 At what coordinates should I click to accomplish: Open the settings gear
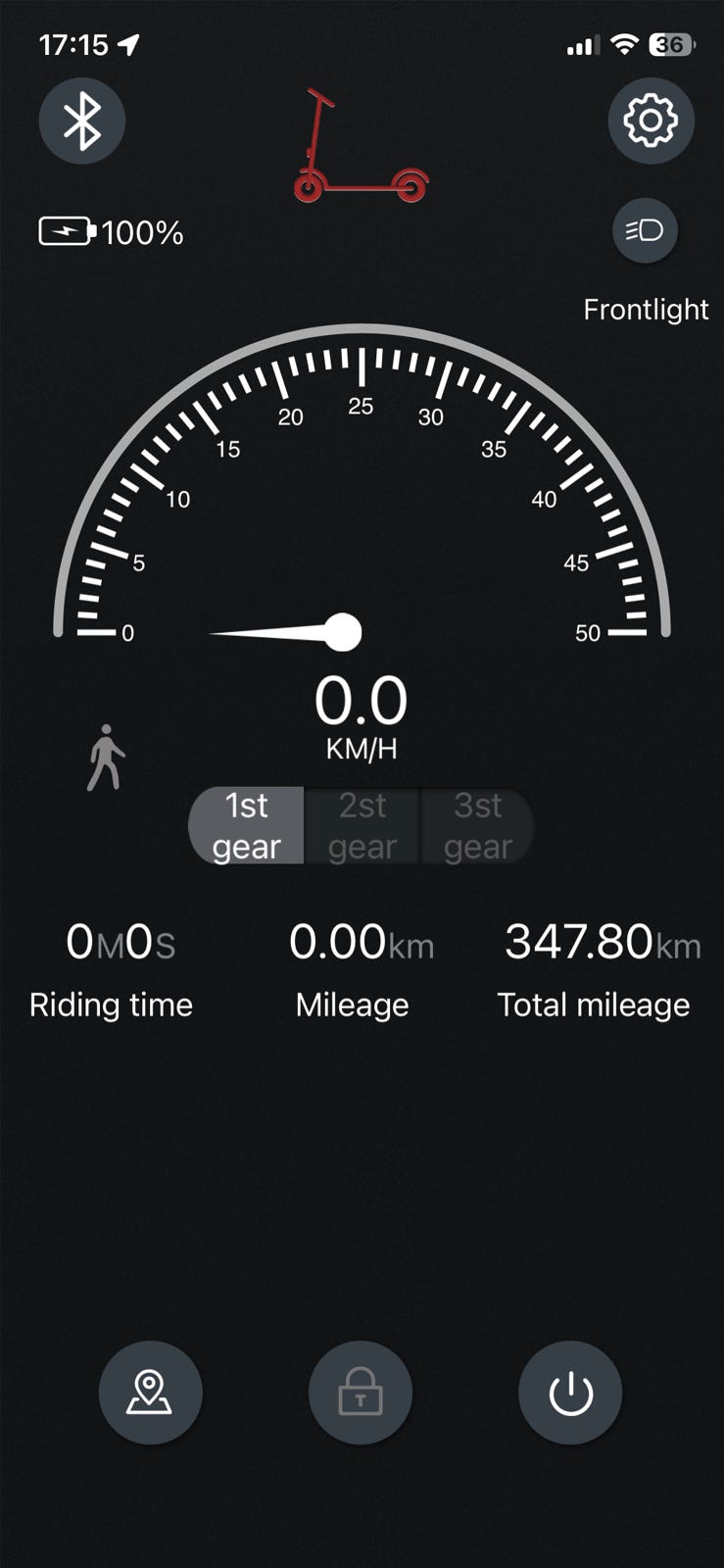[x=651, y=121]
